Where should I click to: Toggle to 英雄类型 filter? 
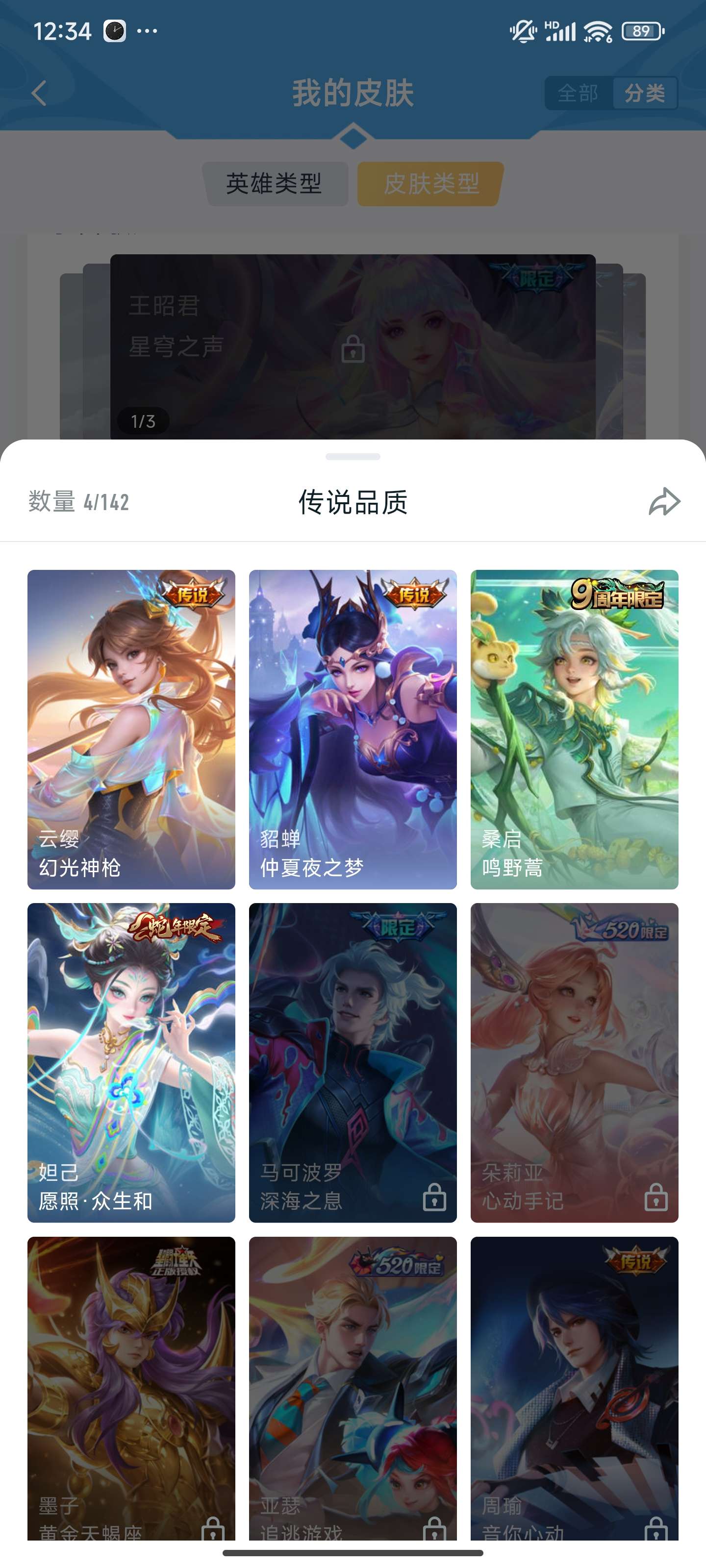[276, 181]
